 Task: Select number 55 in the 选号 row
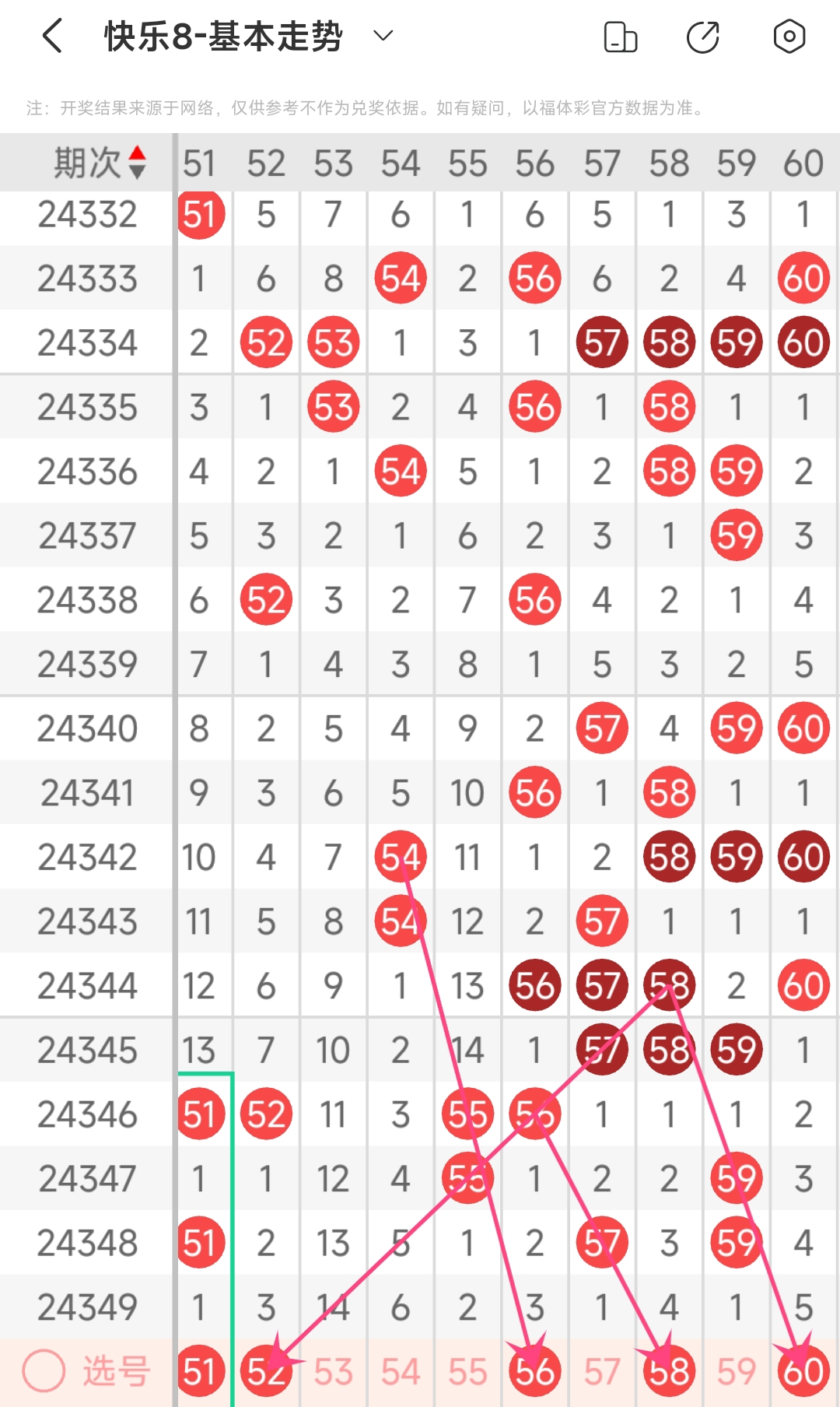(x=467, y=1372)
